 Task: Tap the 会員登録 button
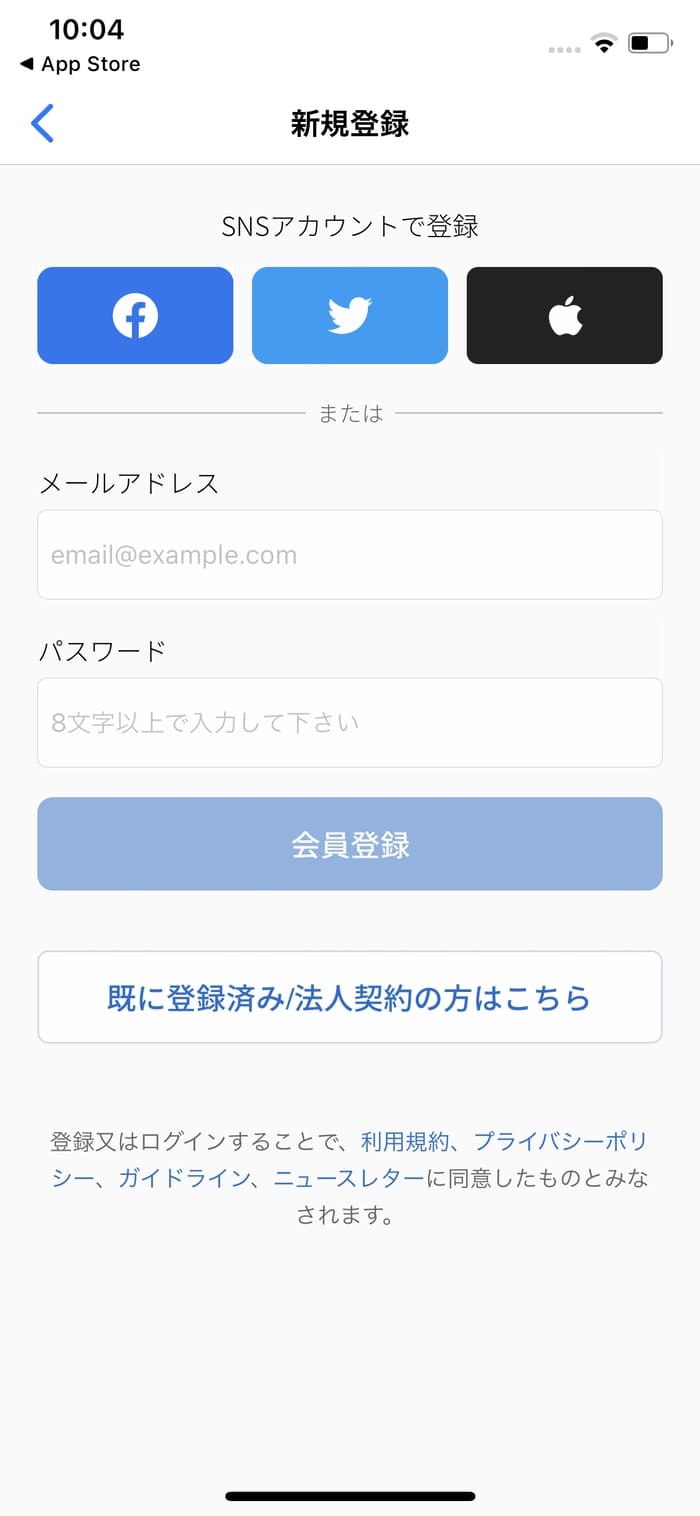[x=350, y=844]
